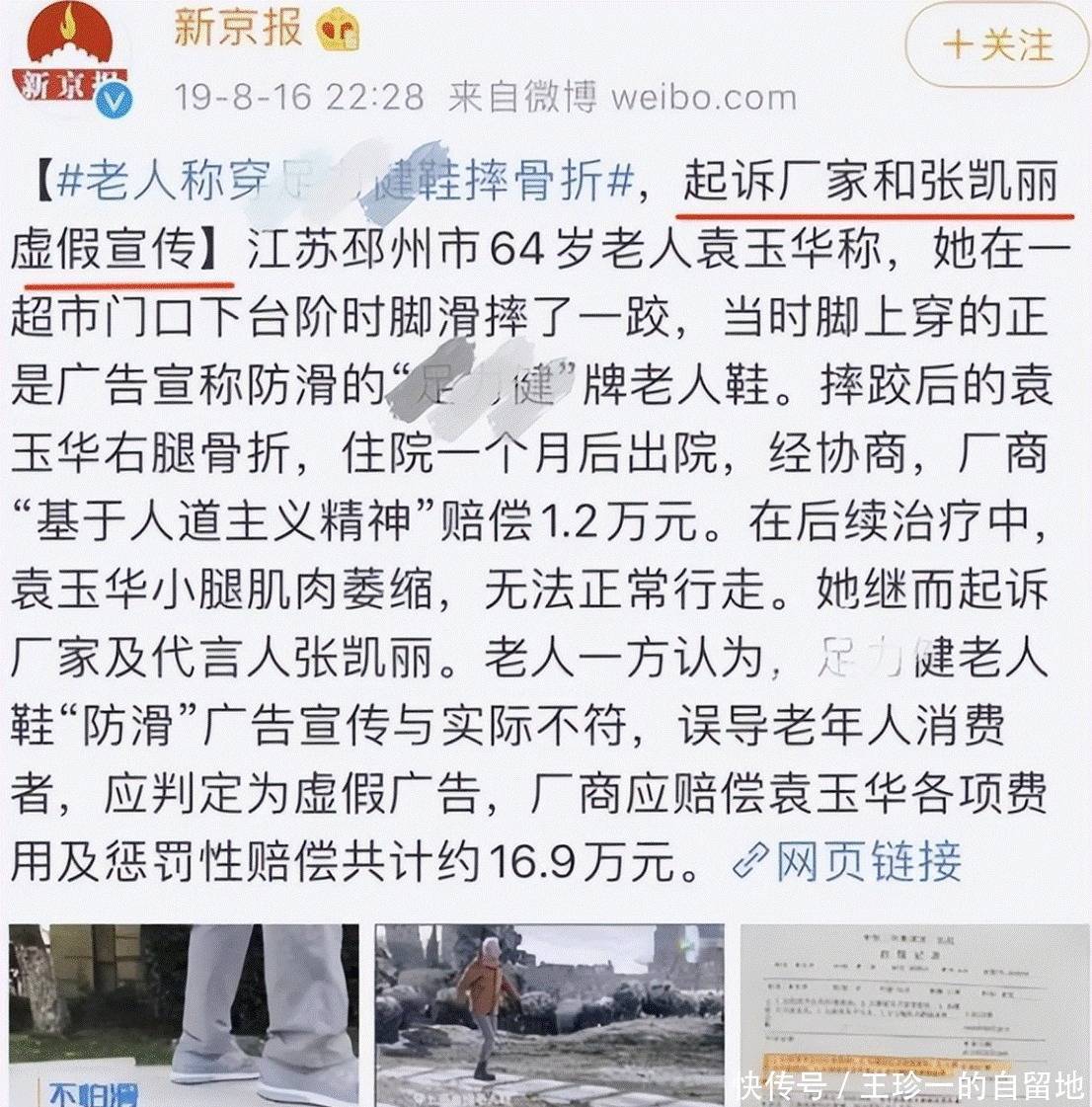
Task: View the second photo of person on stones
Action: coord(549,1013)
